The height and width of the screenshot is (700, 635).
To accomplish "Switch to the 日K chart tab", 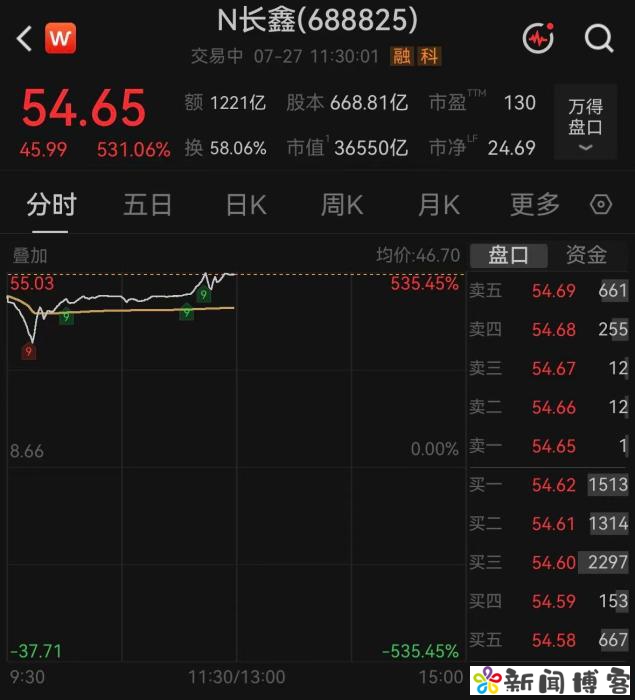I will coord(246,205).
